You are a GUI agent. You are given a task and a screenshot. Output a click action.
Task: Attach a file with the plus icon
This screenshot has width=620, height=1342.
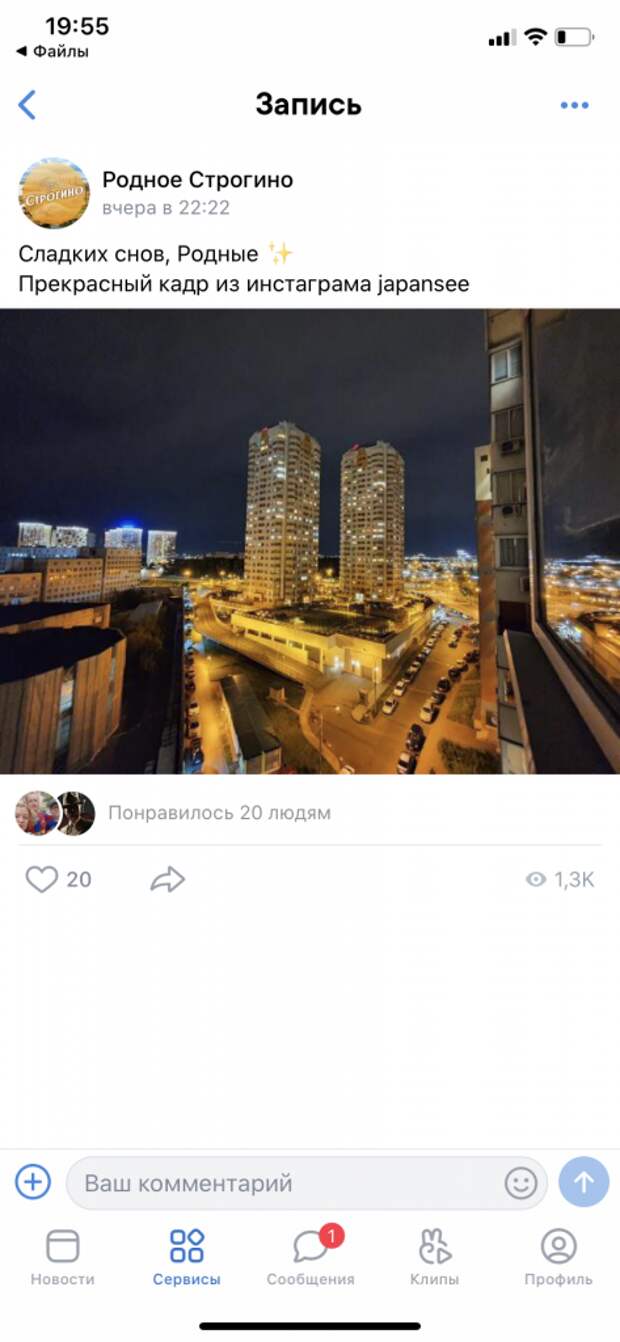point(33,1183)
